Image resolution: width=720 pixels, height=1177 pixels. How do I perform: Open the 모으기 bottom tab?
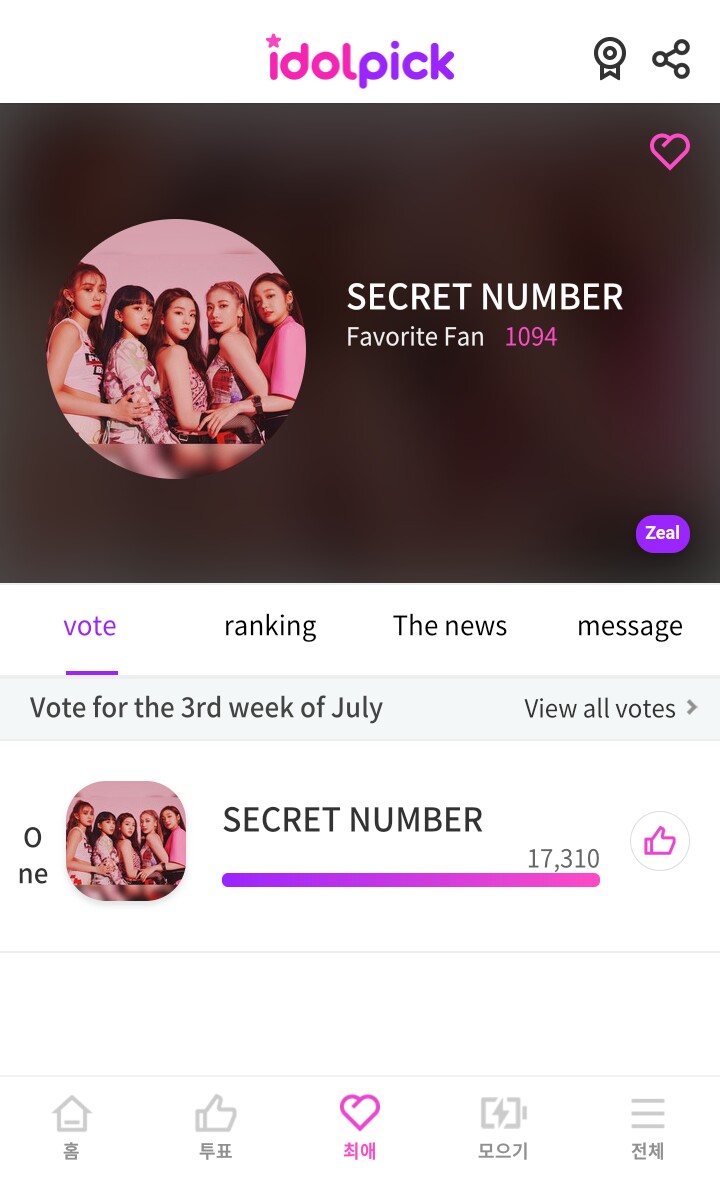[x=503, y=1127]
